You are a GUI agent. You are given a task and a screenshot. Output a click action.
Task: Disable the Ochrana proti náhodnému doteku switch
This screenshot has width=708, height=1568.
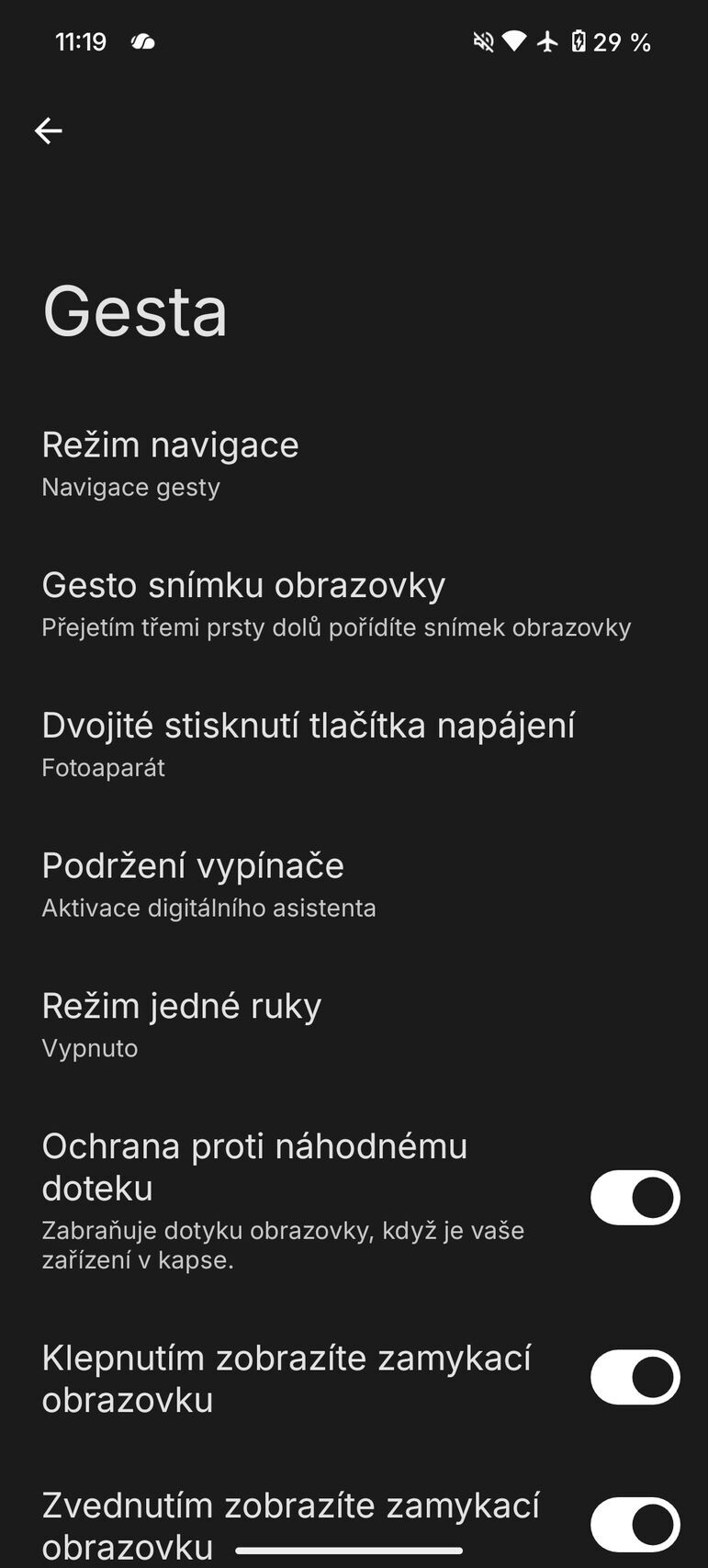pos(635,1197)
